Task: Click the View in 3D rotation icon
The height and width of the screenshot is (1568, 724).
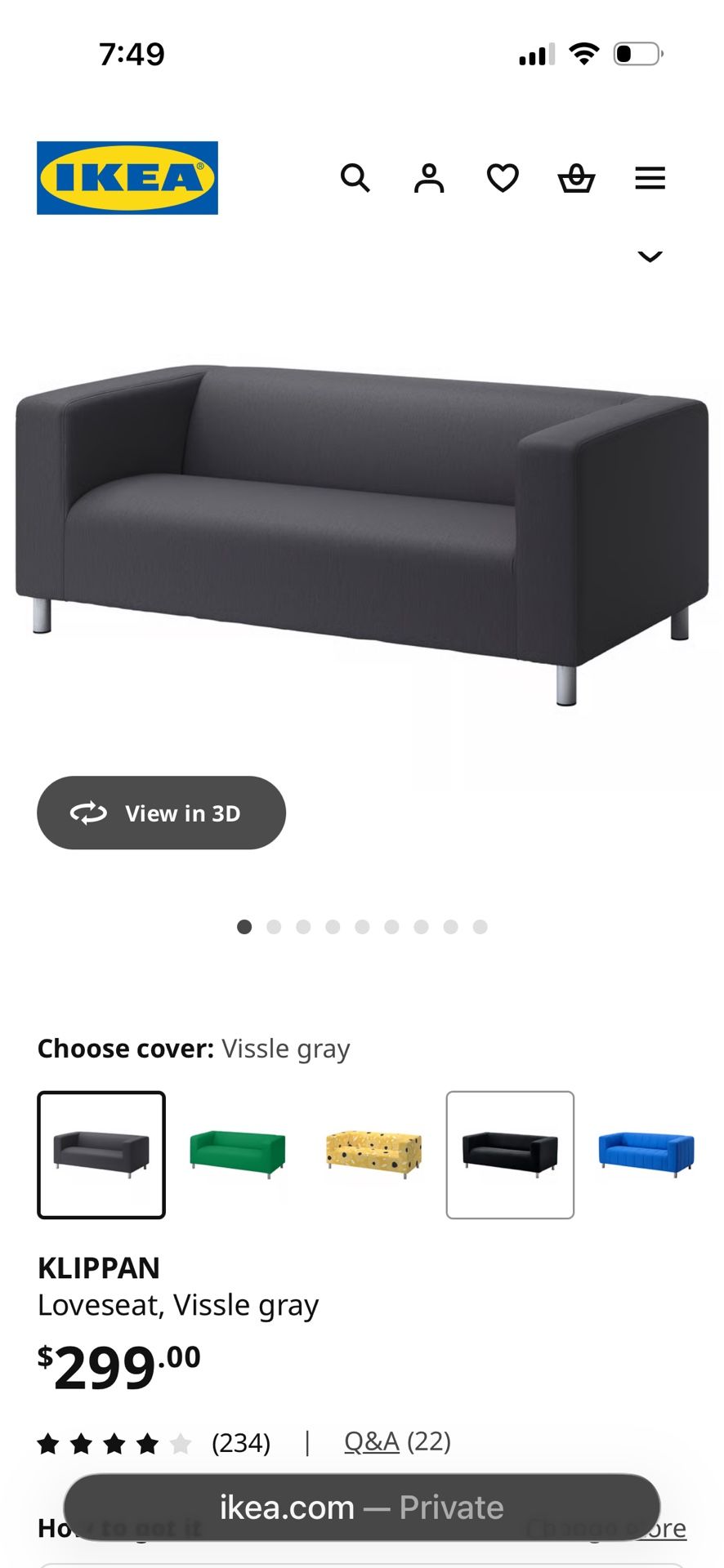Action: pyautogui.click(x=90, y=813)
